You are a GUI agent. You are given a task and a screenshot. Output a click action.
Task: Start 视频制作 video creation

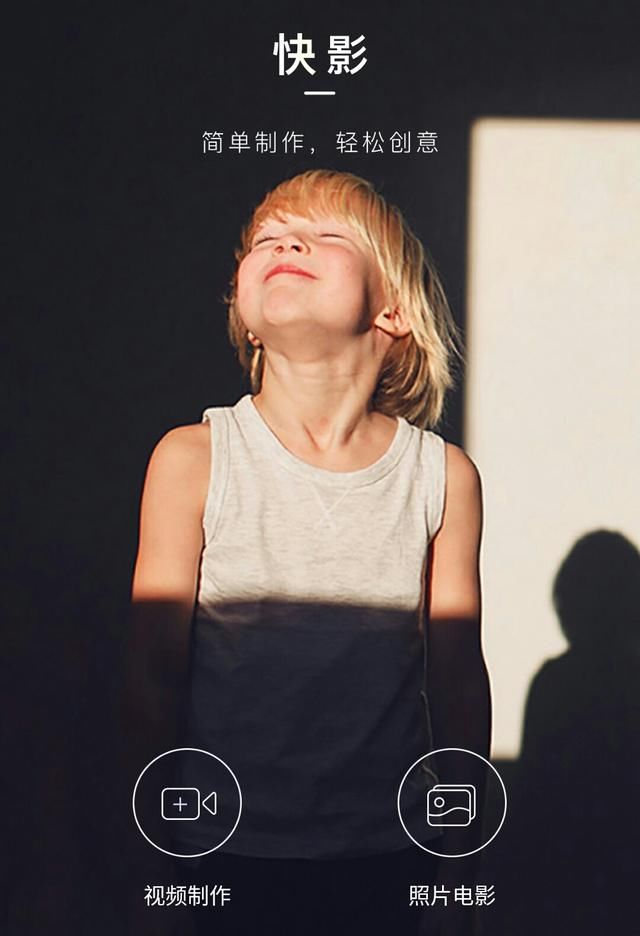(187, 803)
